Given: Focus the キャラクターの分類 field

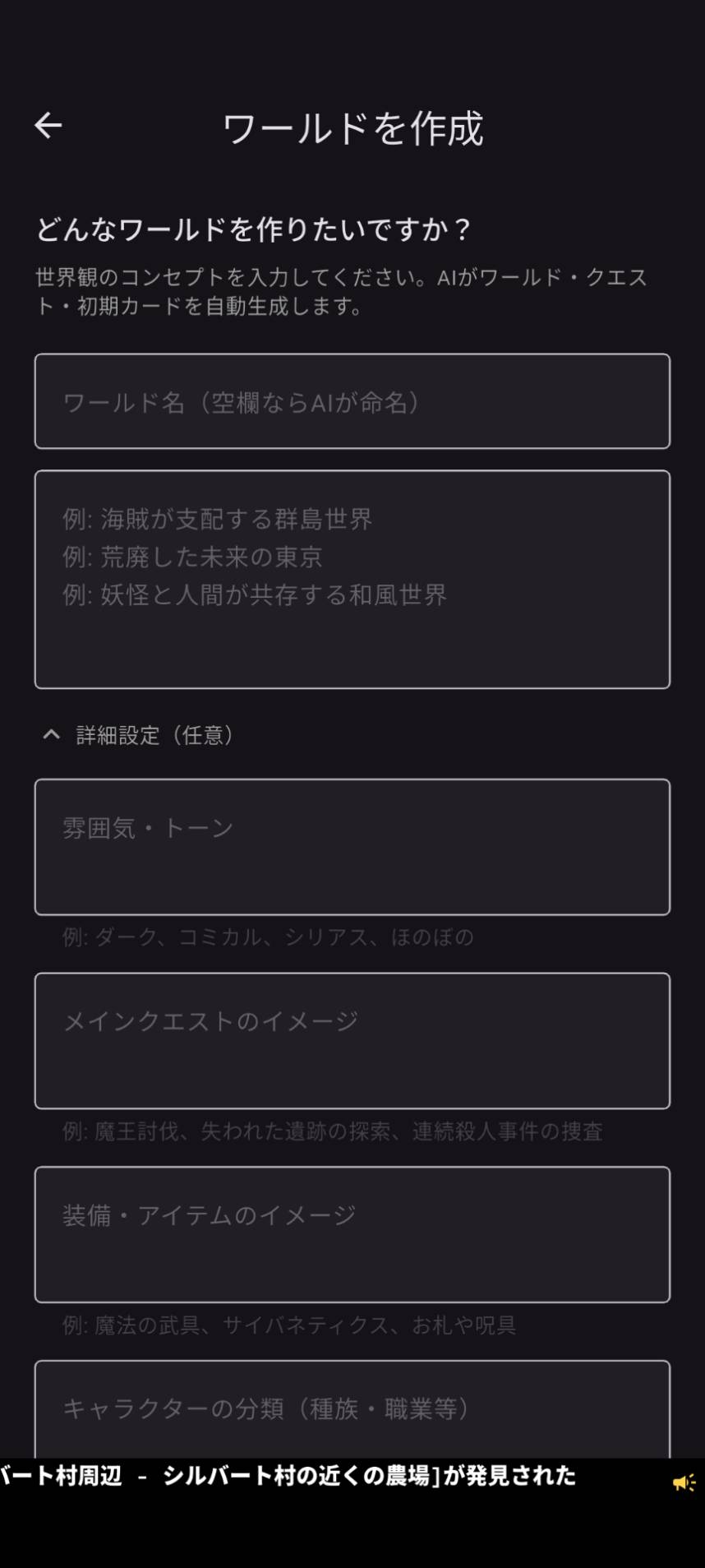Looking at the screenshot, I should tap(352, 1410).
